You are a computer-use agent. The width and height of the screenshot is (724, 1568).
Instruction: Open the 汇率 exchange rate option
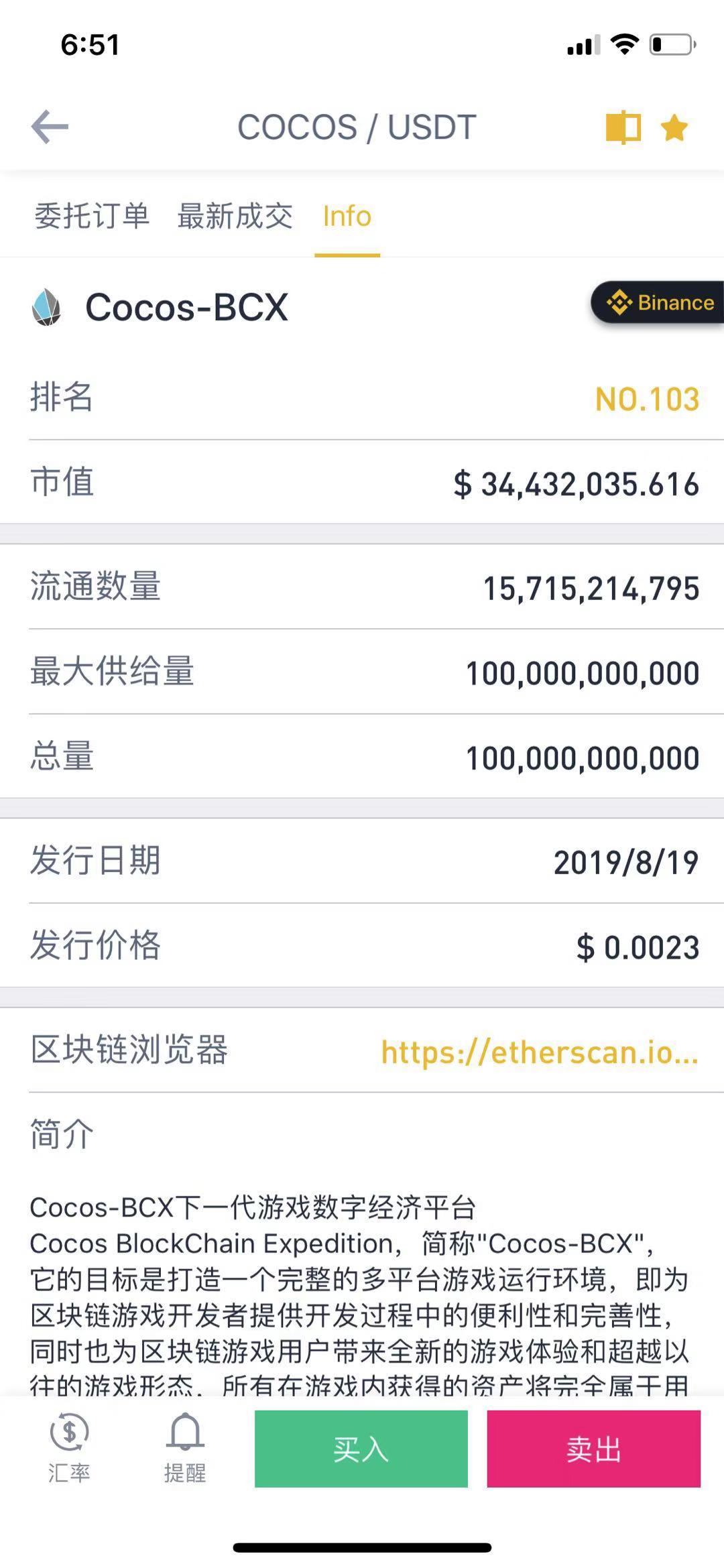(x=69, y=1449)
